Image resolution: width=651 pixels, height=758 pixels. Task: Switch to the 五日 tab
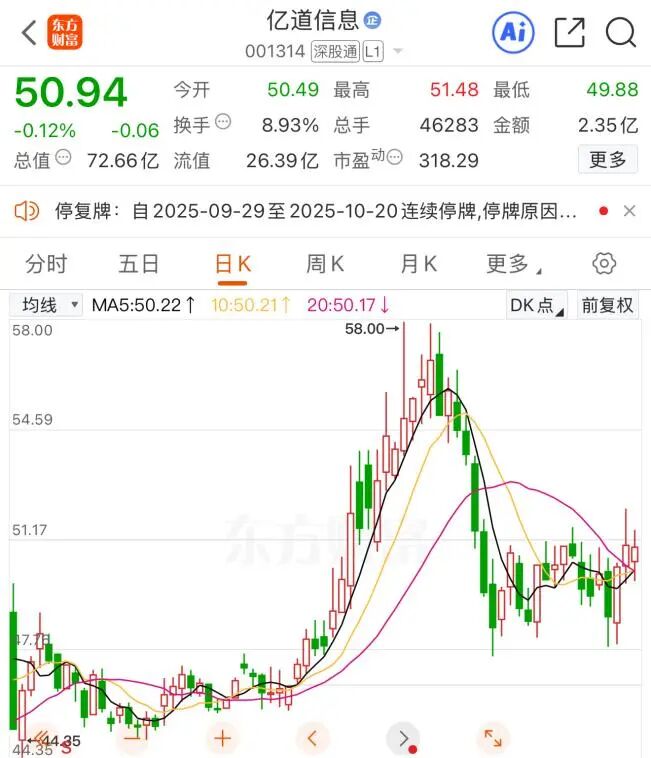tap(138, 264)
